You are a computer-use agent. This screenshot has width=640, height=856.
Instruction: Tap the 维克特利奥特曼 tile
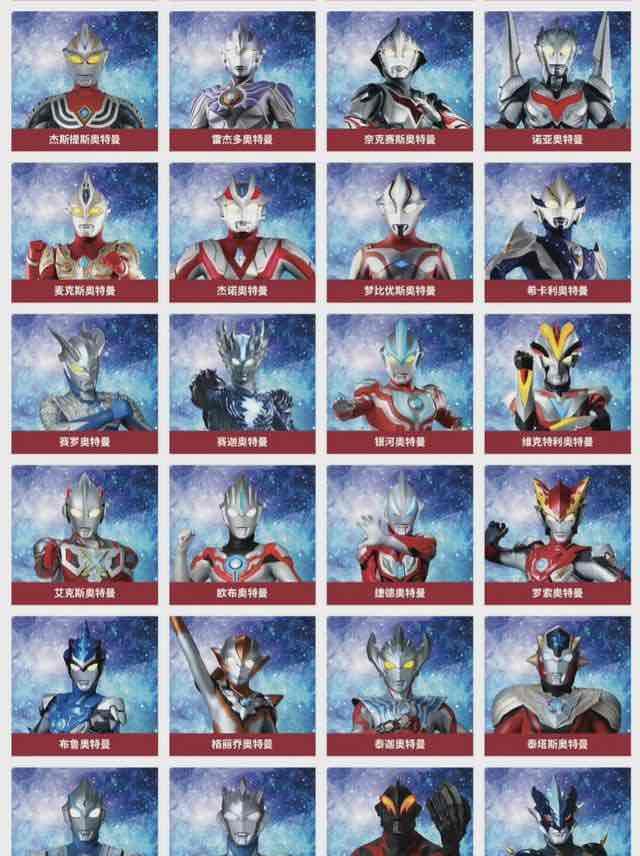click(558, 380)
